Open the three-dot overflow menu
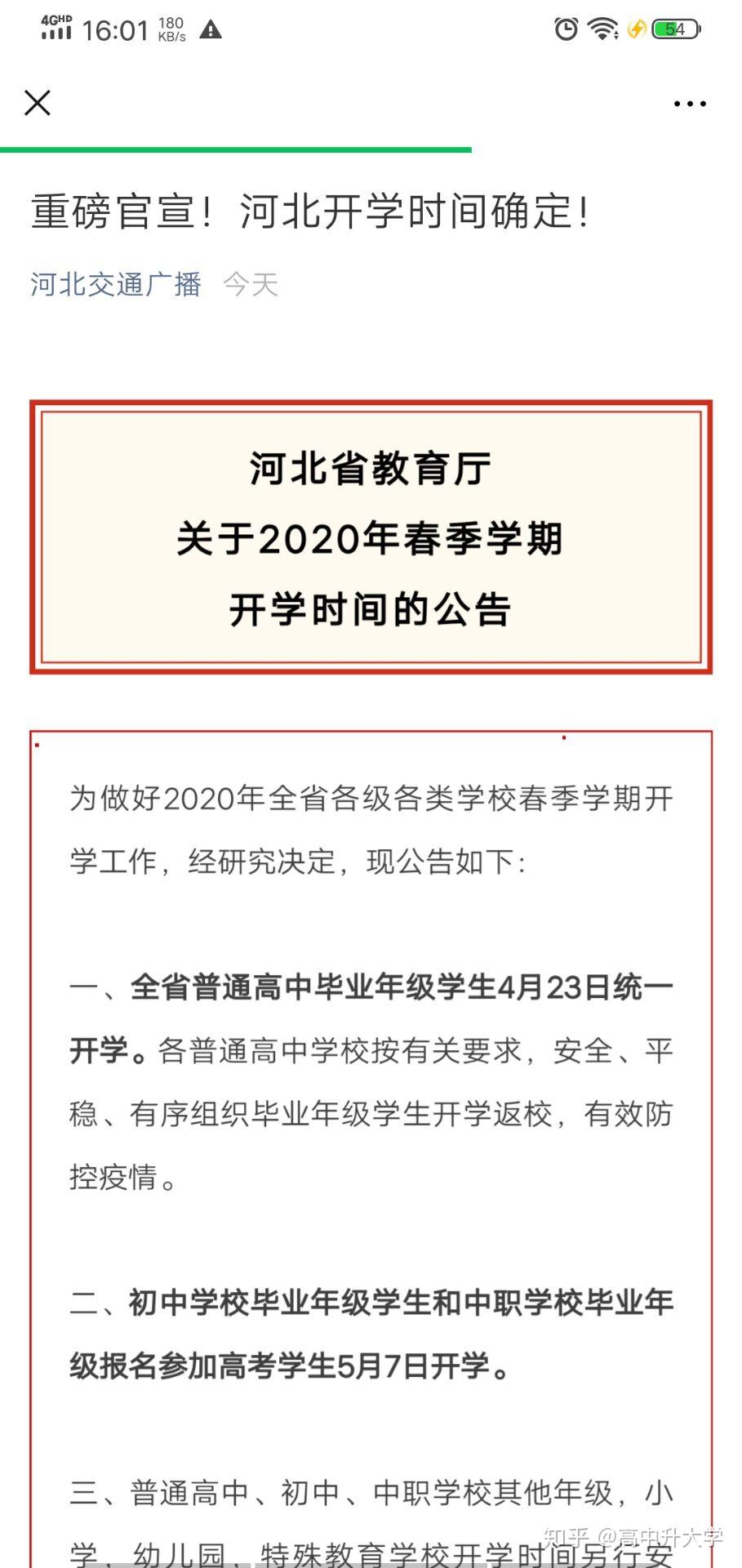742x1568 pixels. (690, 104)
